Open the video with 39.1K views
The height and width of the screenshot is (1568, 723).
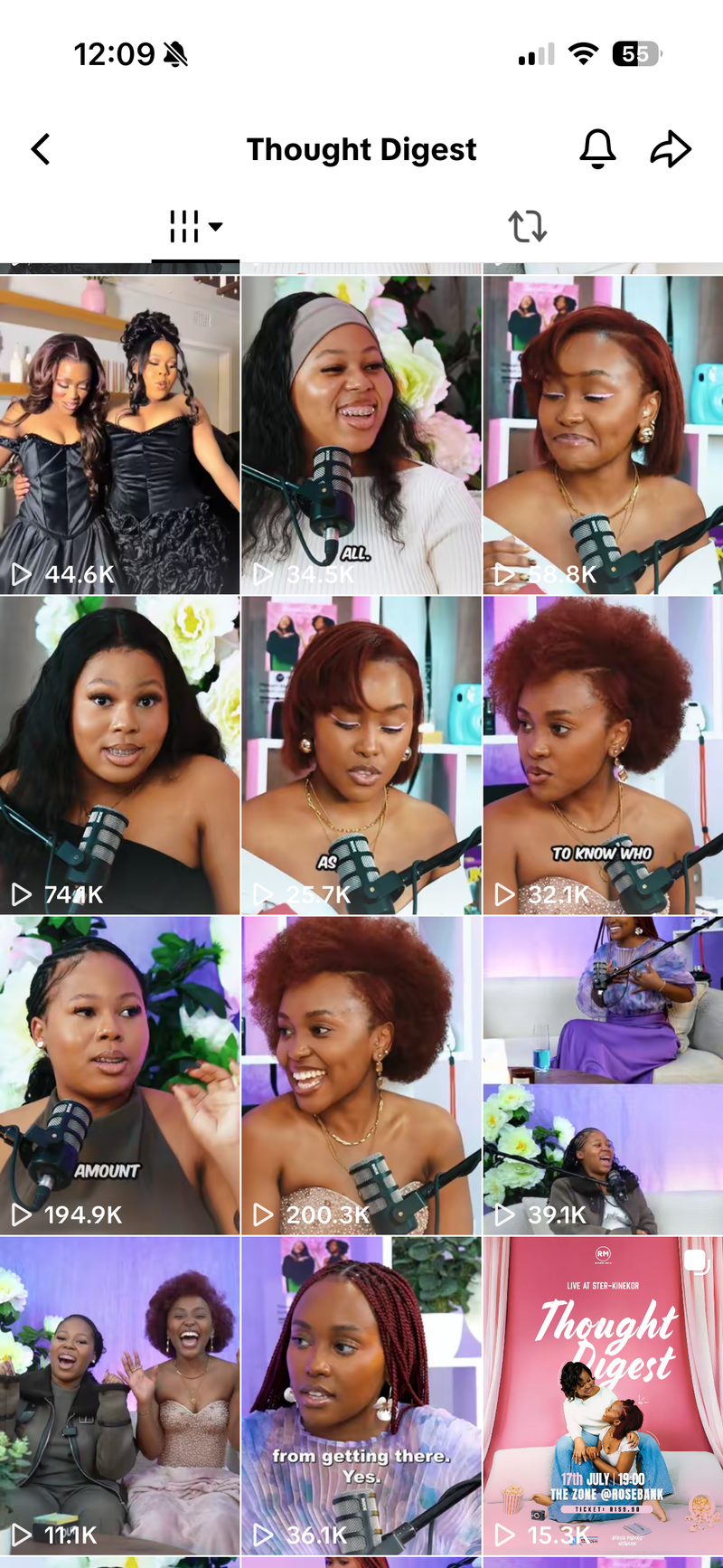tap(603, 1076)
